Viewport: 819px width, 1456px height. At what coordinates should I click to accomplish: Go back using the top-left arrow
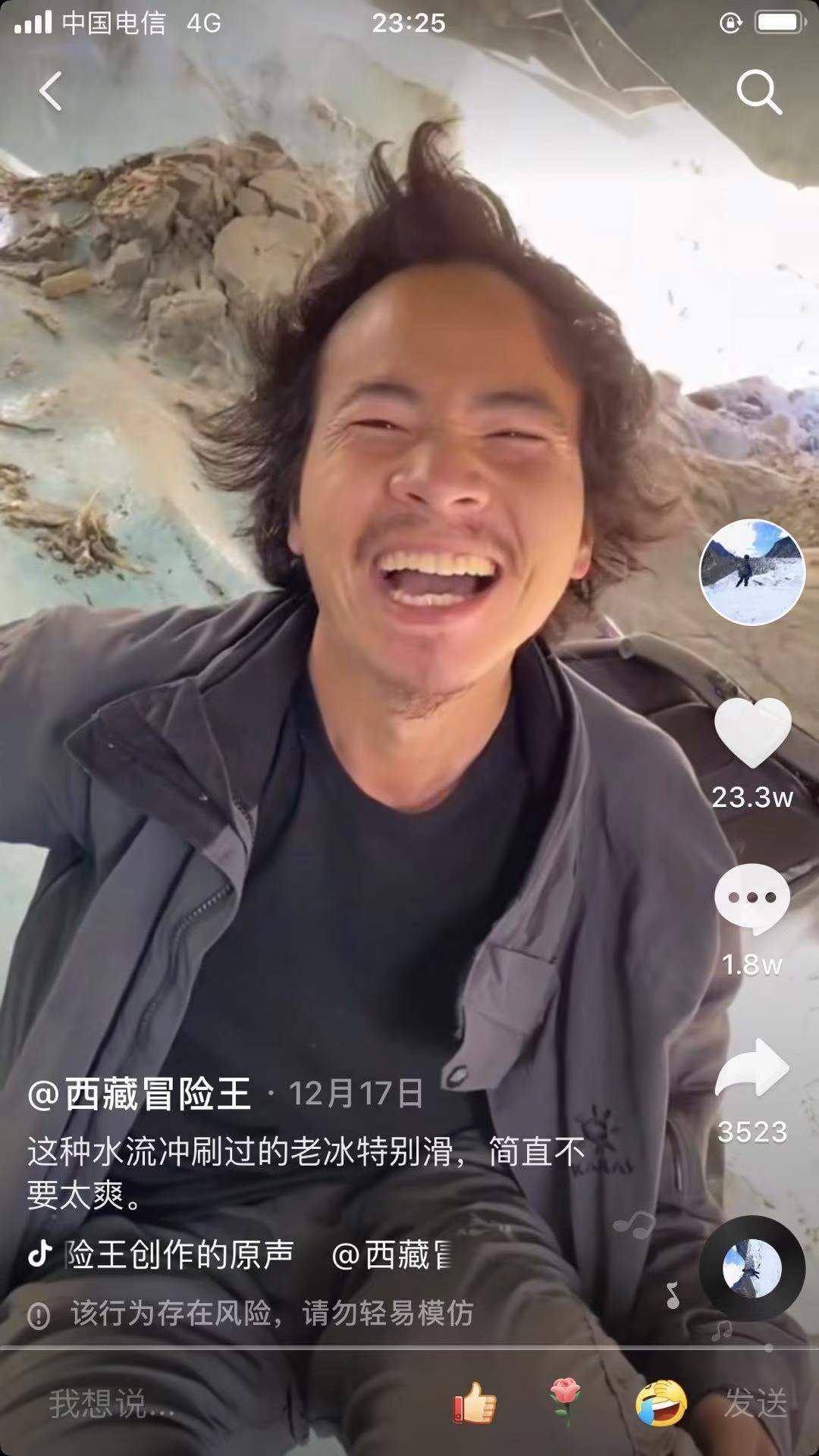pos(50,92)
